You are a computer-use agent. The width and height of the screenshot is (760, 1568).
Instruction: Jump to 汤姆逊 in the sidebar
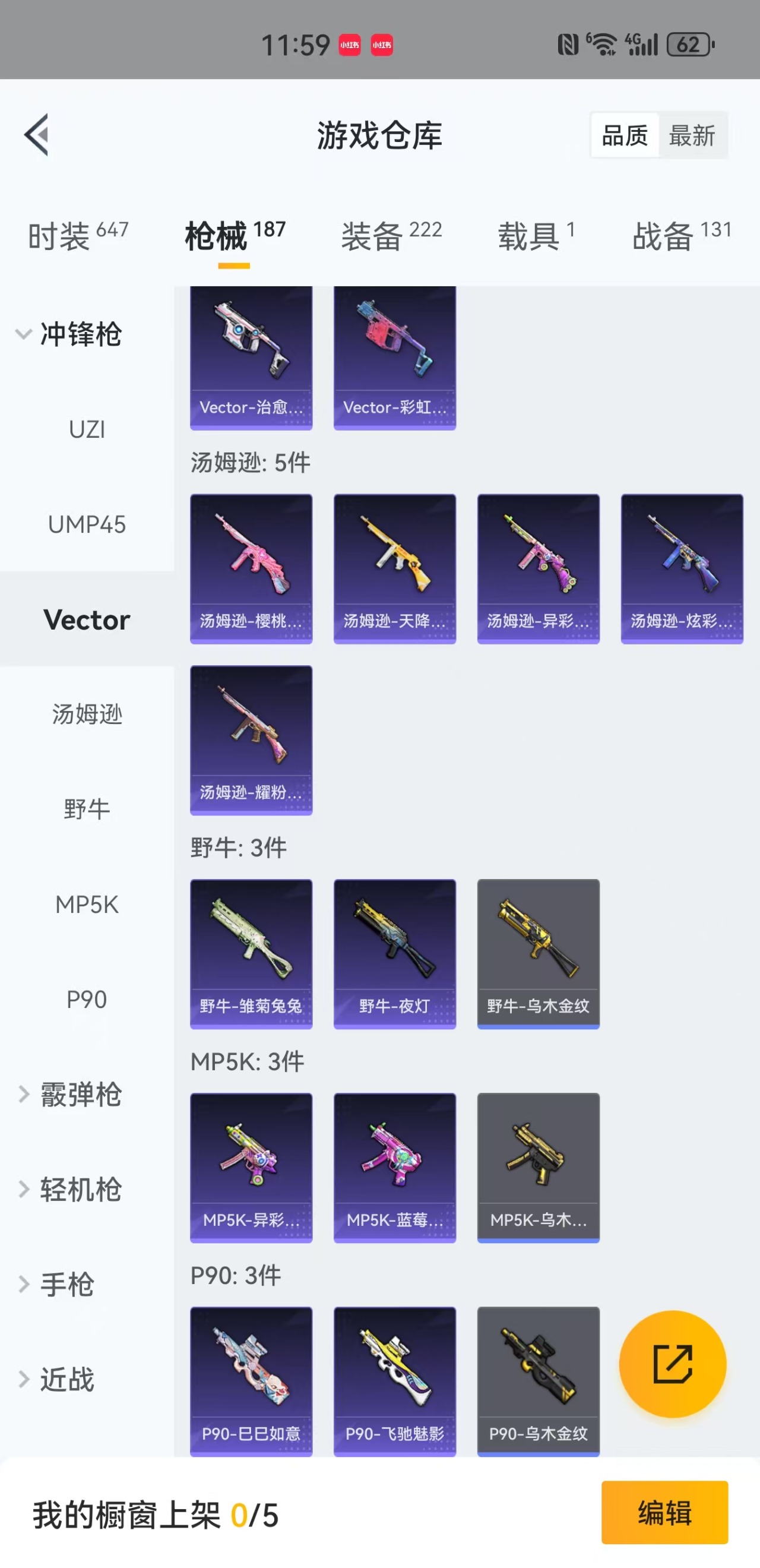[x=87, y=715]
